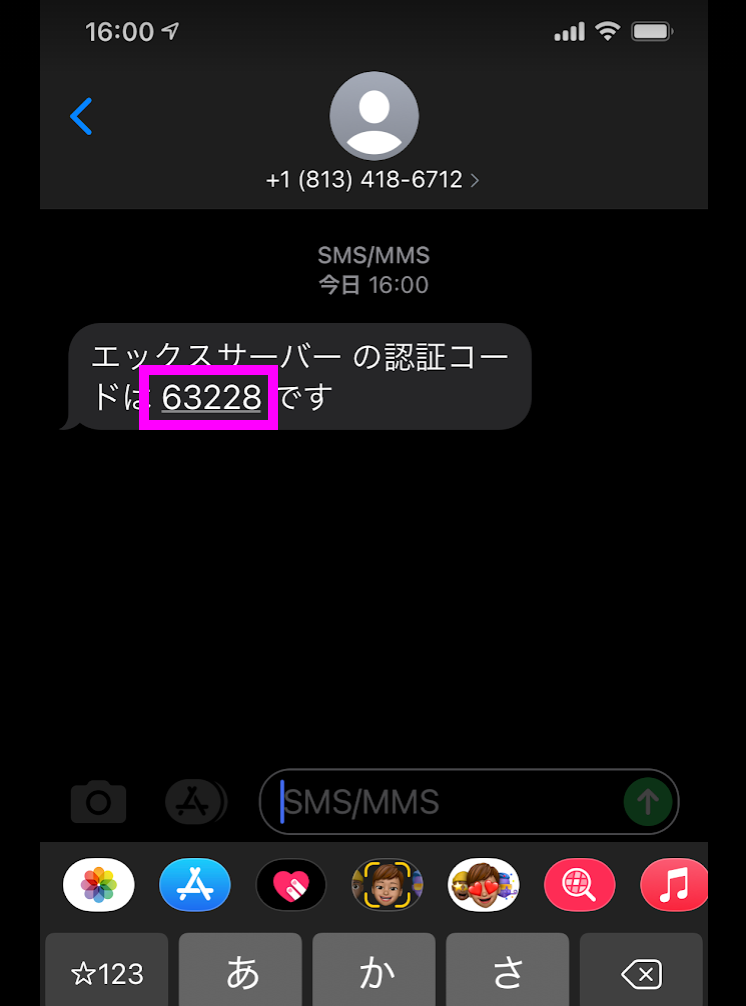Tap the underlined code 63228
The height and width of the screenshot is (1006, 746).
coord(211,398)
